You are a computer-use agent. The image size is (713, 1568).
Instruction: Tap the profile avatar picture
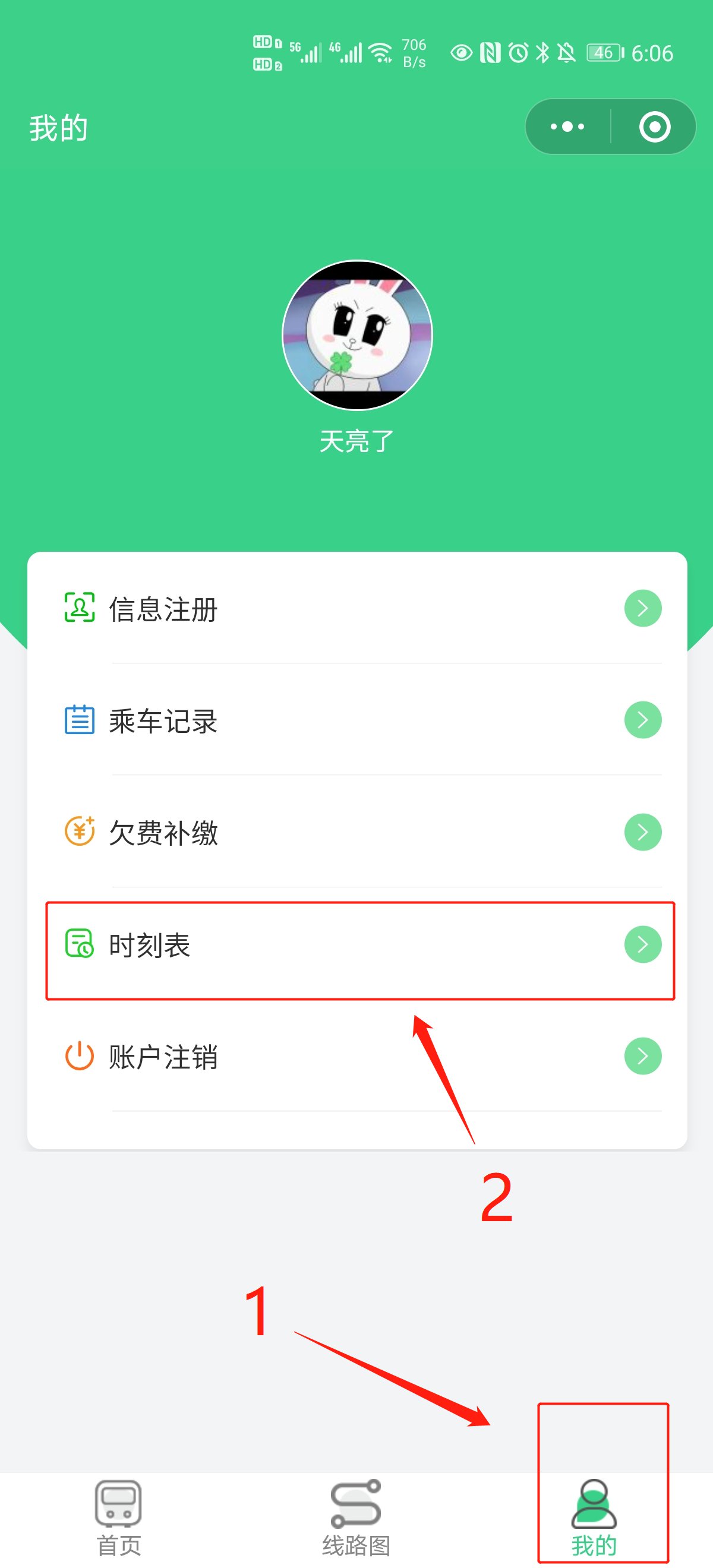click(x=357, y=336)
